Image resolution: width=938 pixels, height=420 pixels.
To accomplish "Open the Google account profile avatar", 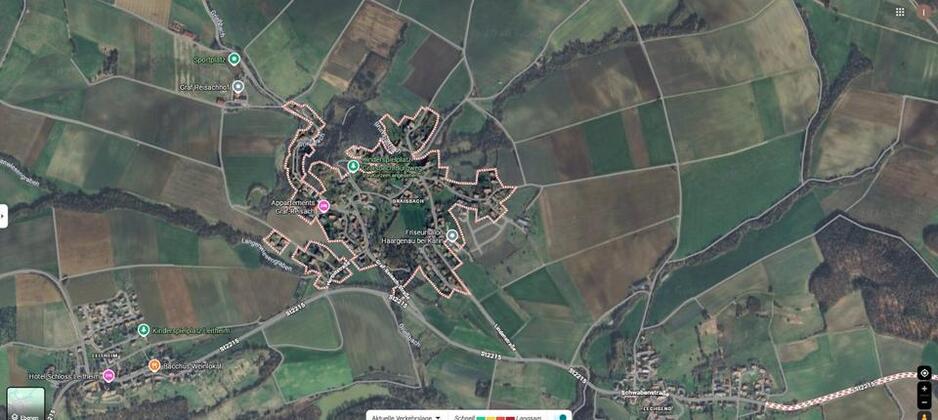I will pos(923,12).
